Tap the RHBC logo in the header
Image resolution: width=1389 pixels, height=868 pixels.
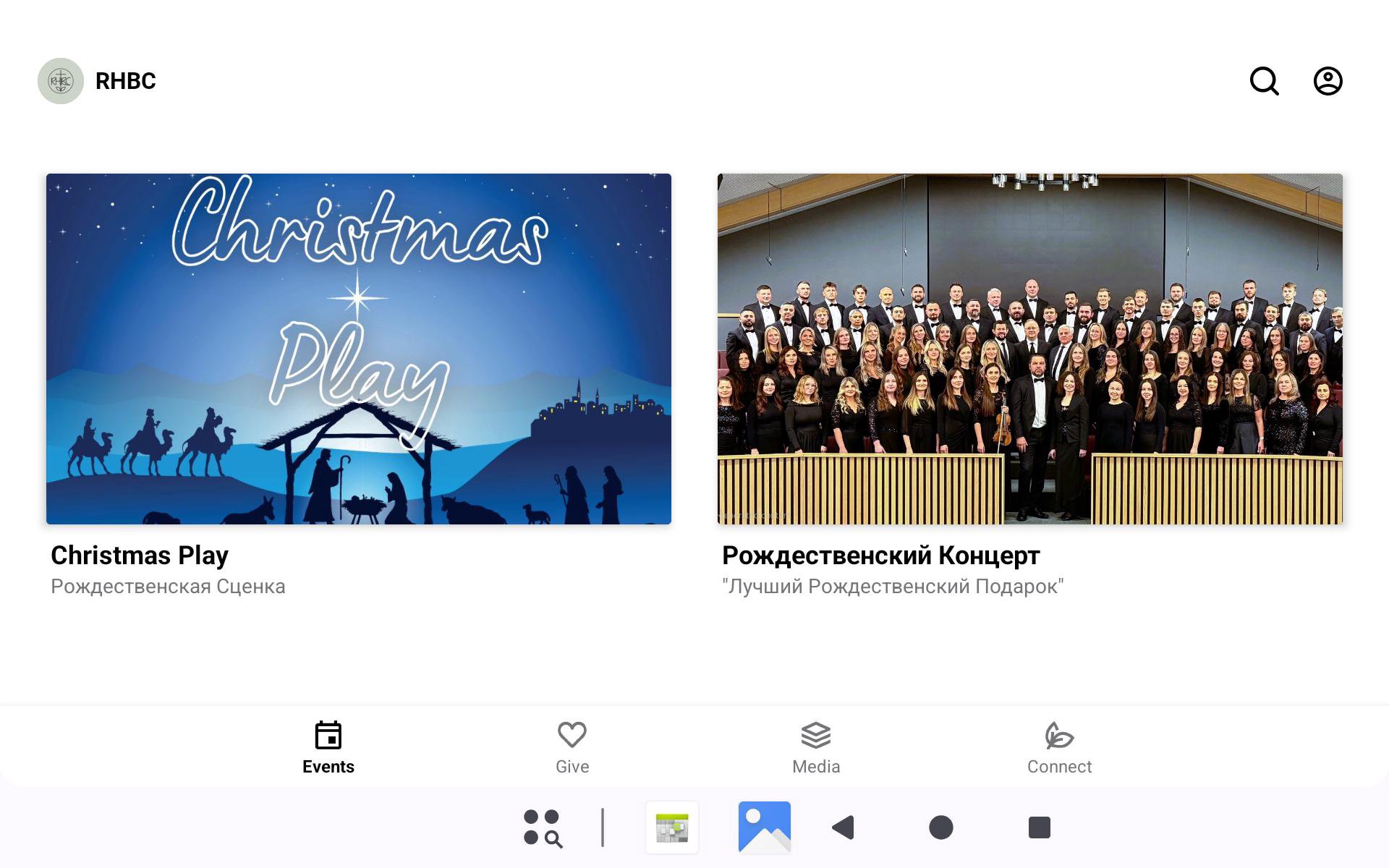[61, 81]
